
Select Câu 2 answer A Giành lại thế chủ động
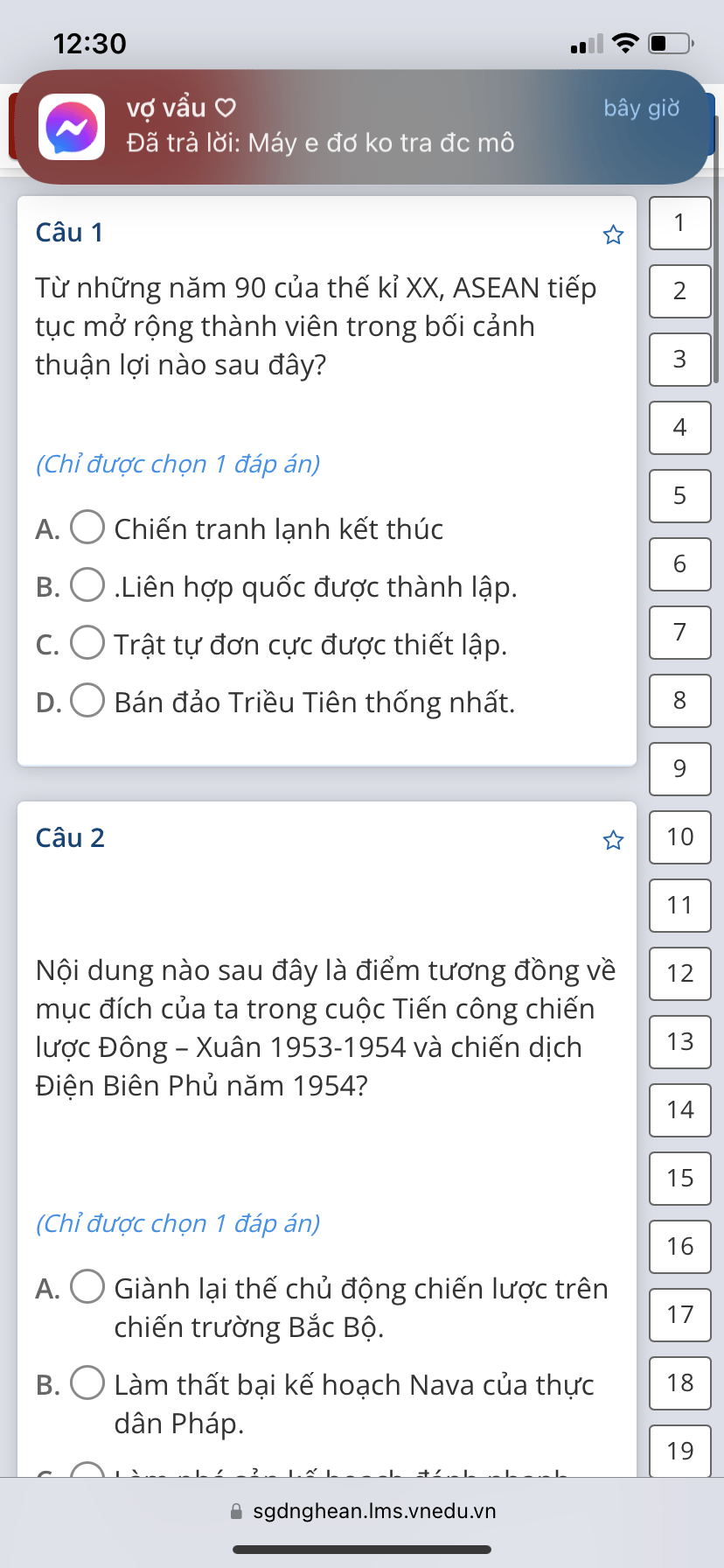[87, 1287]
